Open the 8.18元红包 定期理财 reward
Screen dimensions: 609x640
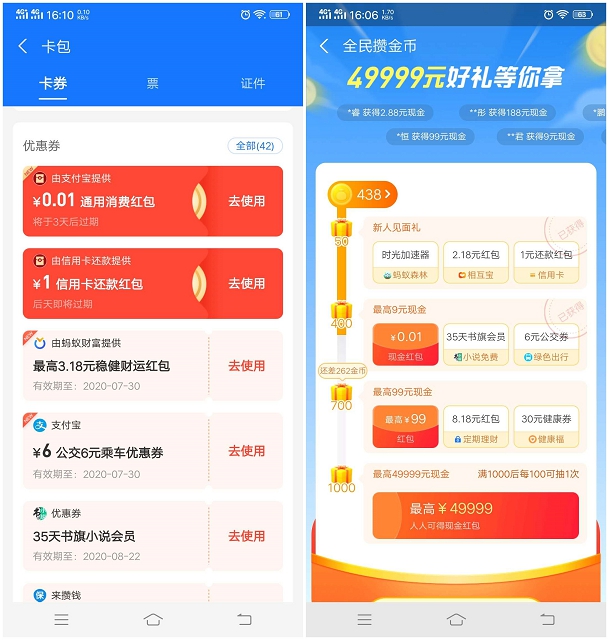pos(476,427)
